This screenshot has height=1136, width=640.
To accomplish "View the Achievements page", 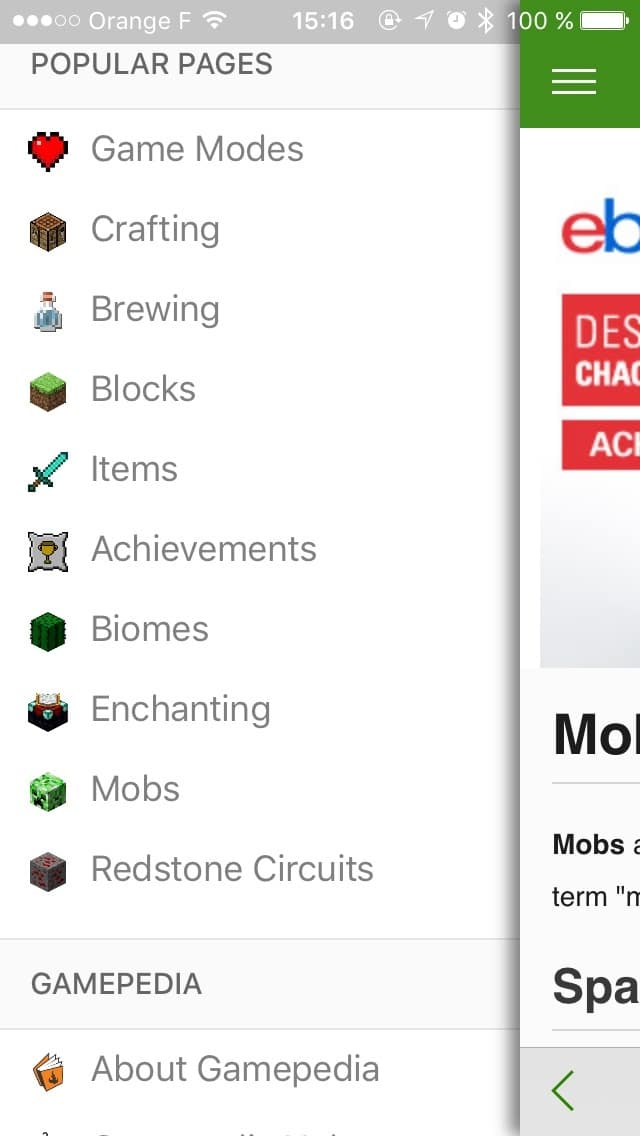I will coord(259,549).
